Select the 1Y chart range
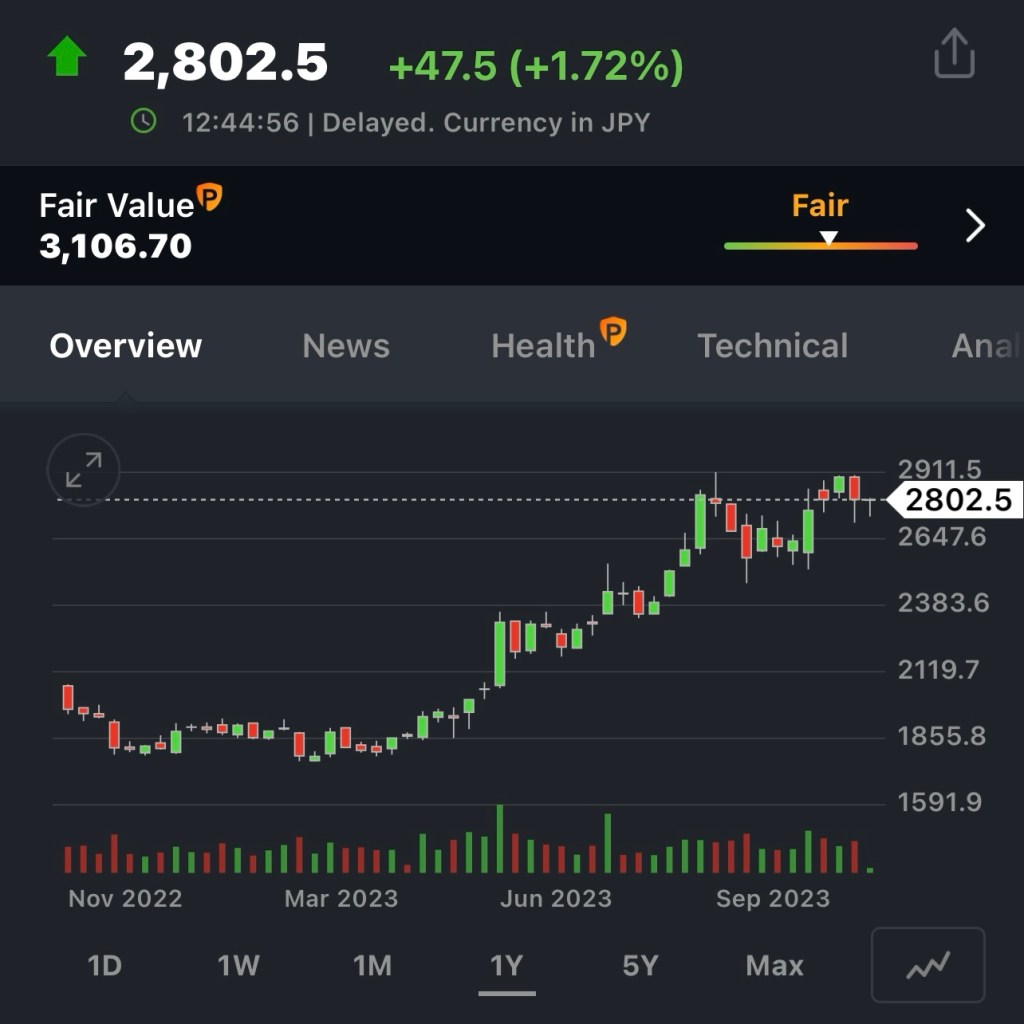This screenshot has height=1024, width=1024. point(506,966)
